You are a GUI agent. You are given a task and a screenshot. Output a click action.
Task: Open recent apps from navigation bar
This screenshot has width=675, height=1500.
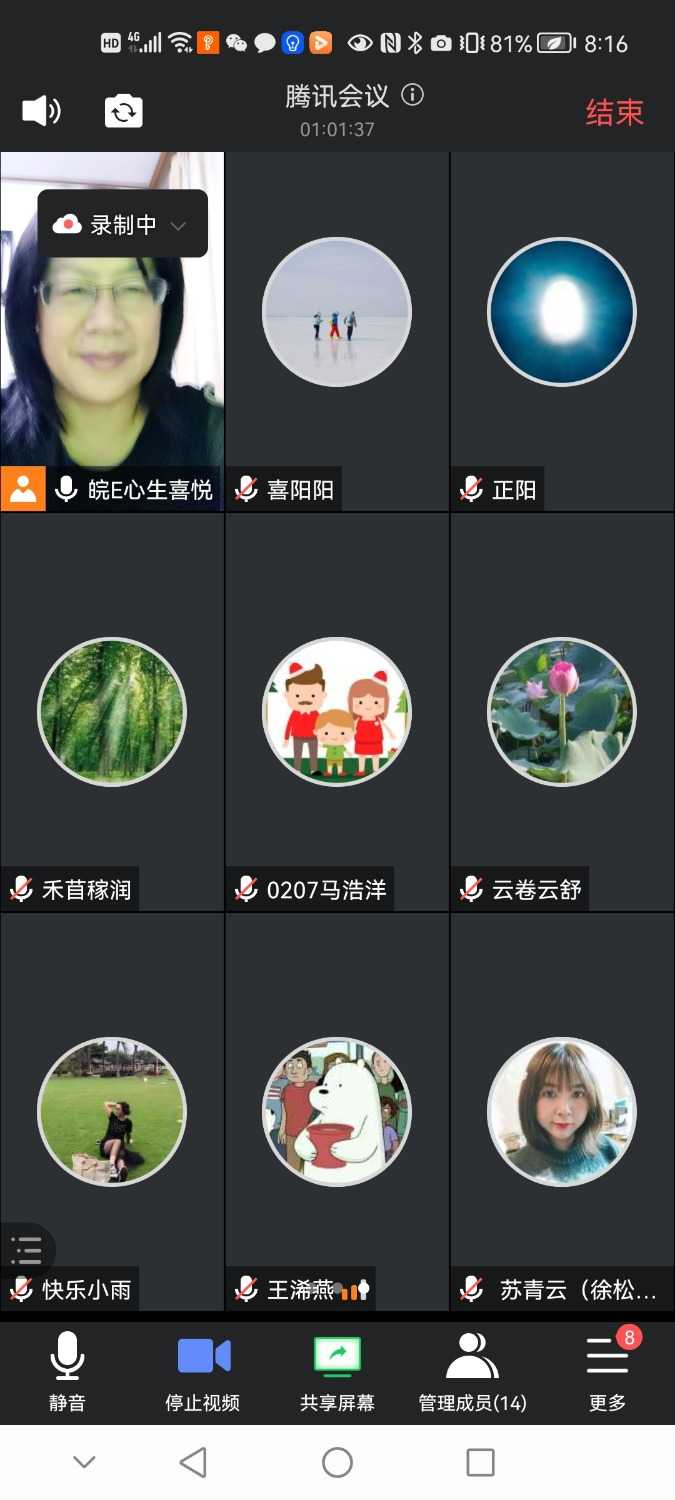[481, 1462]
